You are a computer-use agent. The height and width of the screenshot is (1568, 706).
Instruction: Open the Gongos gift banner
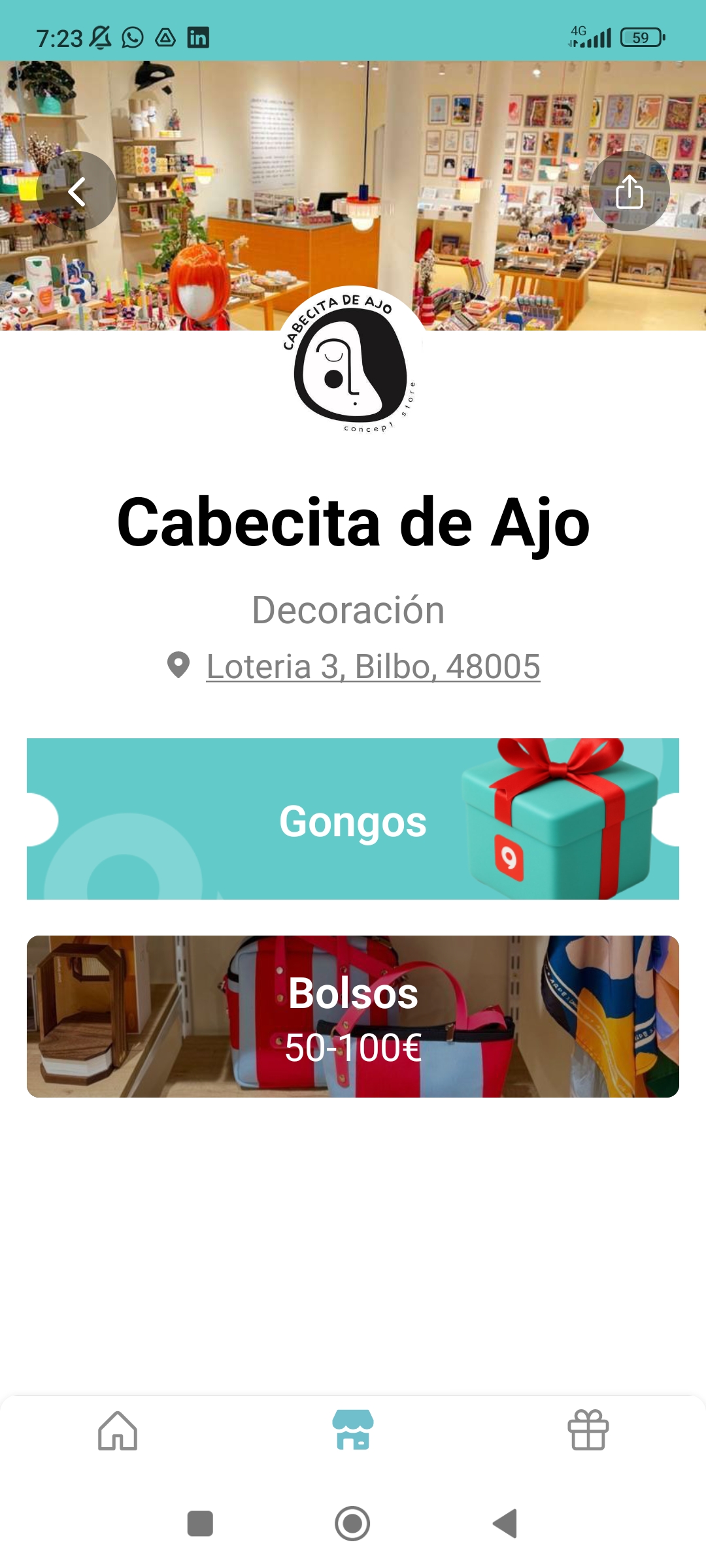tap(353, 819)
